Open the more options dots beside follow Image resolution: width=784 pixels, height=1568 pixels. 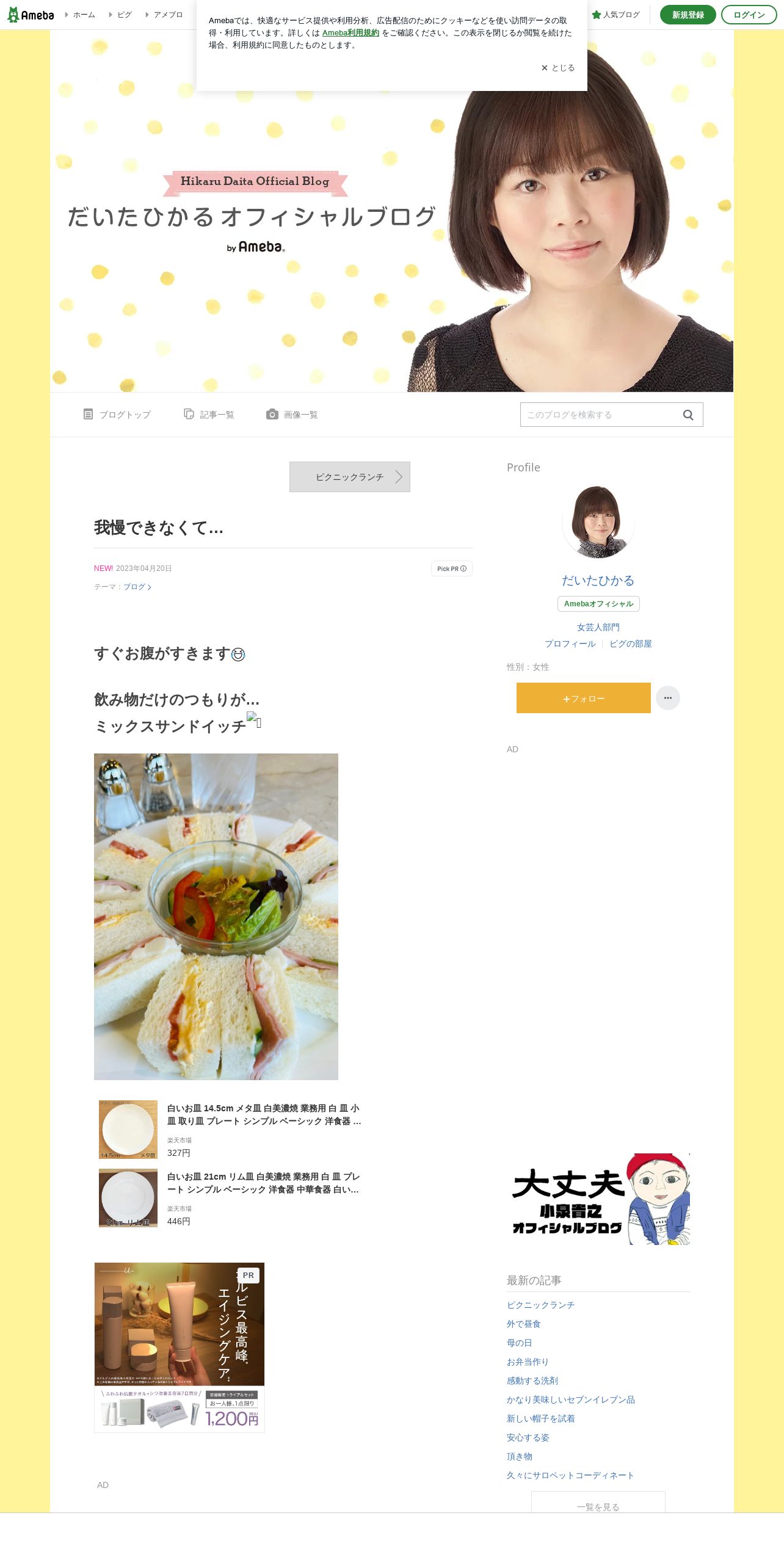(x=668, y=698)
